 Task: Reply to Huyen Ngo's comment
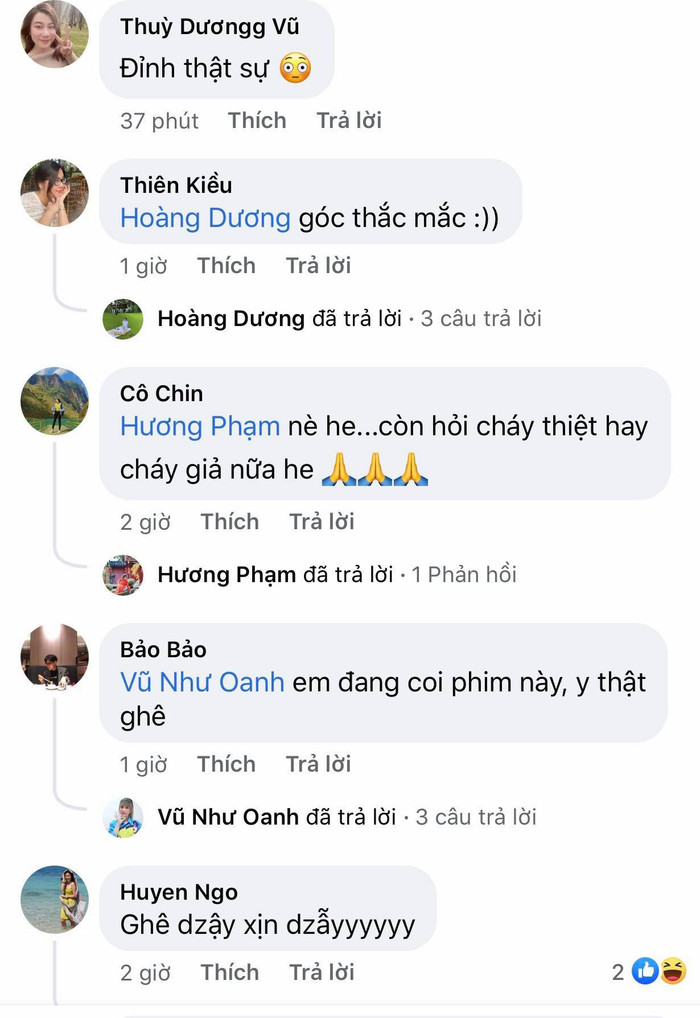pos(322,972)
